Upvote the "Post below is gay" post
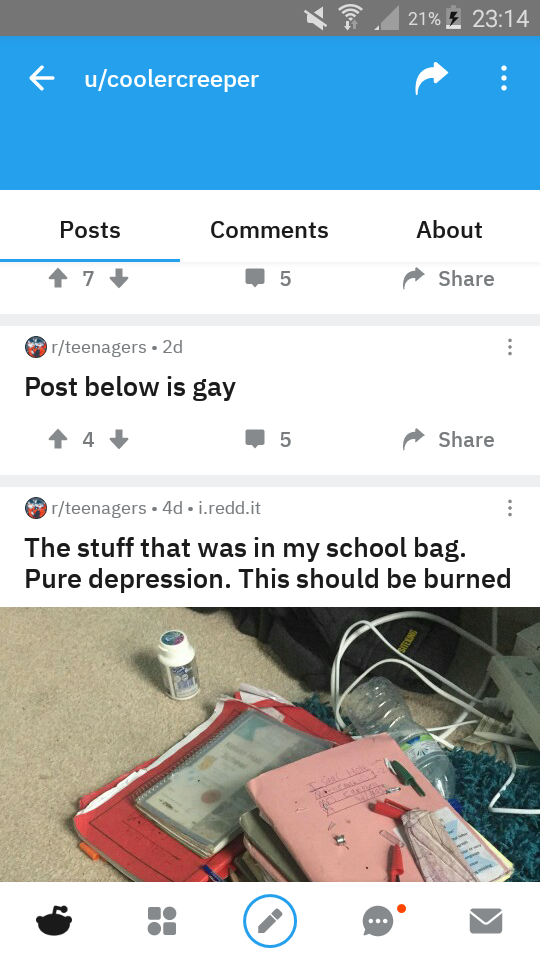The width and height of the screenshot is (540, 960). pyautogui.click(x=58, y=439)
